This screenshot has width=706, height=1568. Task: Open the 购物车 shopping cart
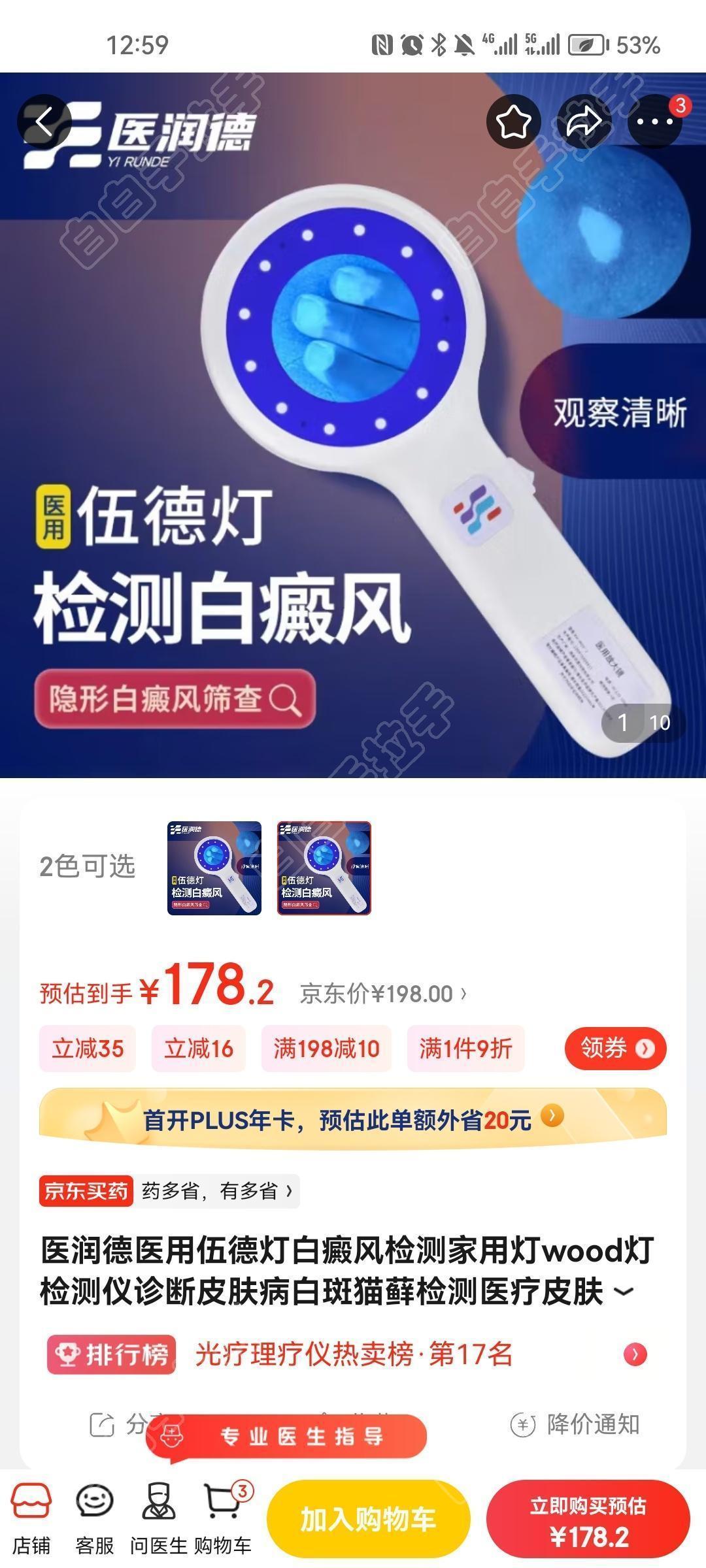pos(222,1518)
